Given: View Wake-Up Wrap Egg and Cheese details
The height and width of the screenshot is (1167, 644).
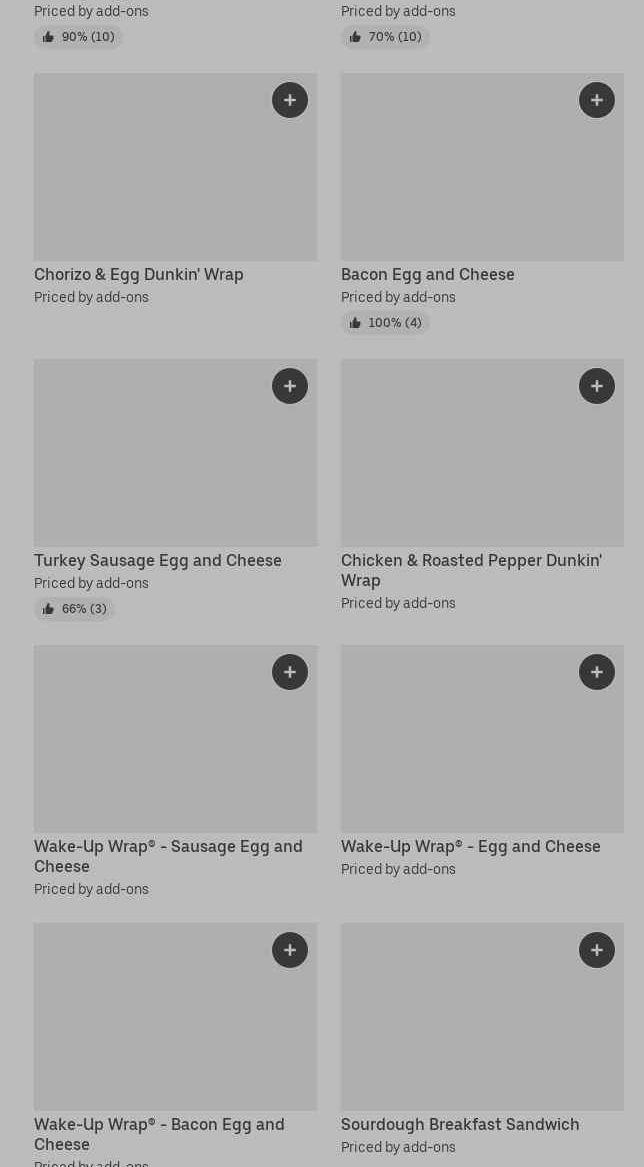Looking at the screenshot, I should click(x=470, y=846).
